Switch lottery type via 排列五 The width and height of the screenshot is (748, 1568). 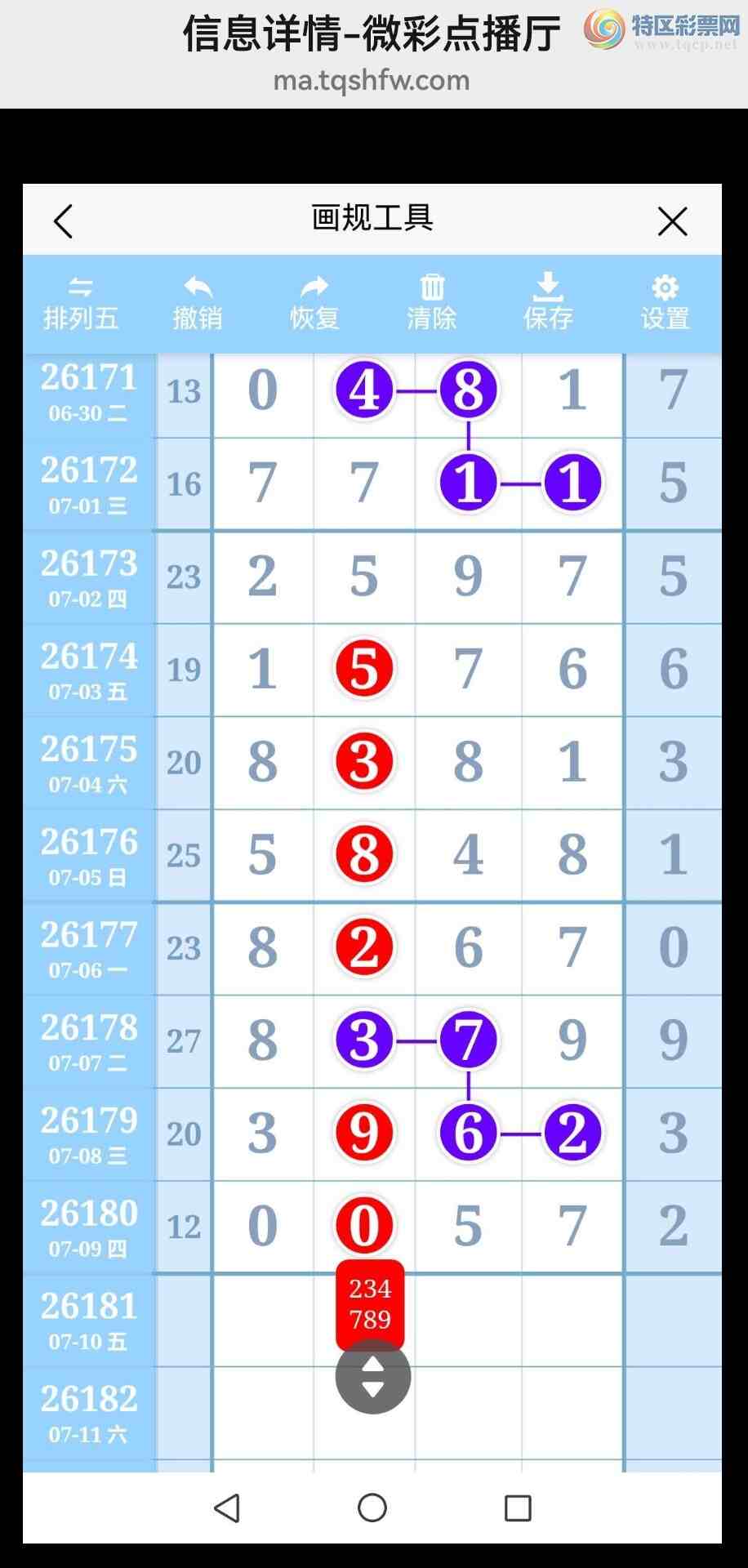click(80, 304)
